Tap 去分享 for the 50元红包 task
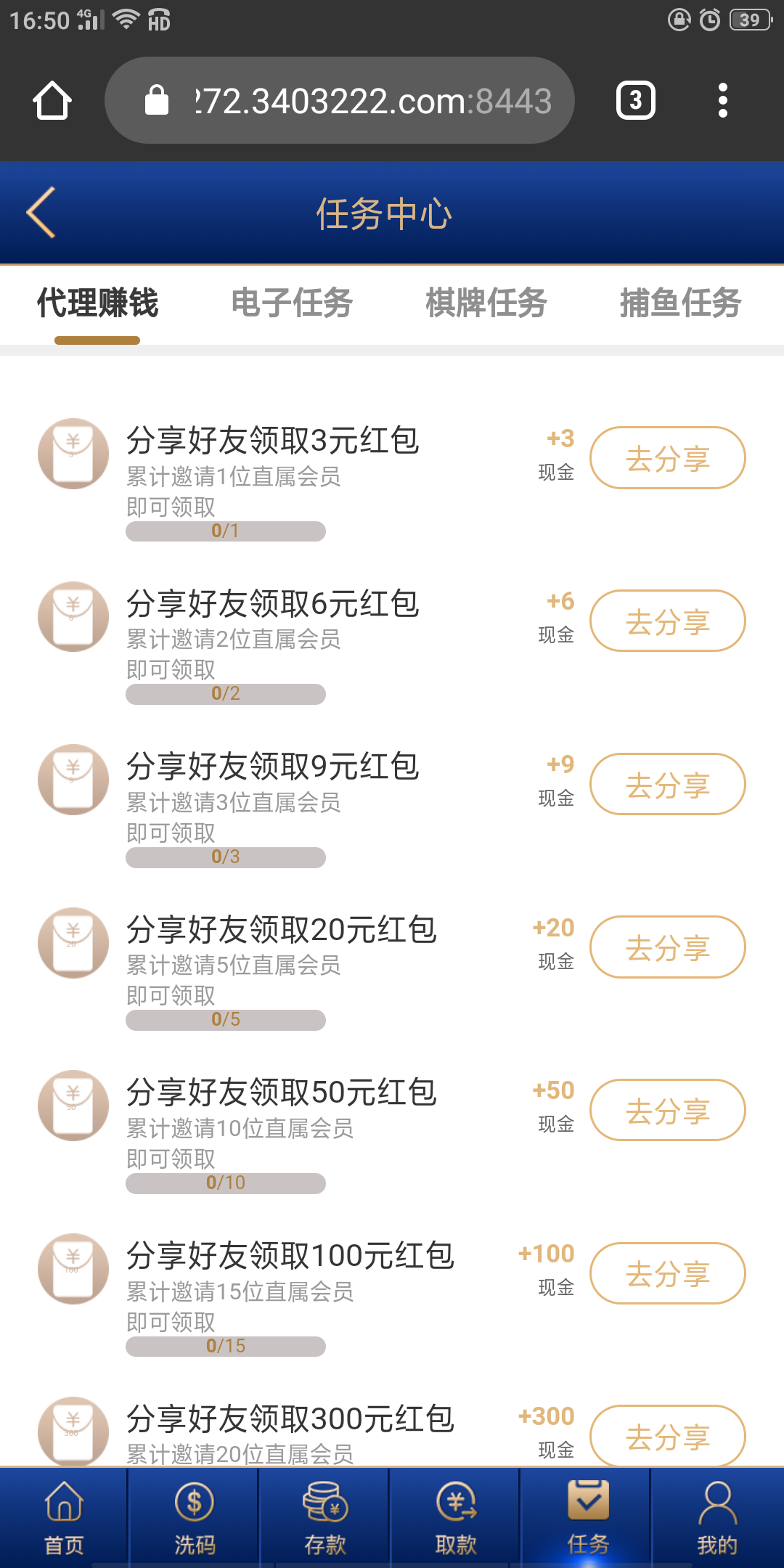784x1568 pixels. point(667,1111)
